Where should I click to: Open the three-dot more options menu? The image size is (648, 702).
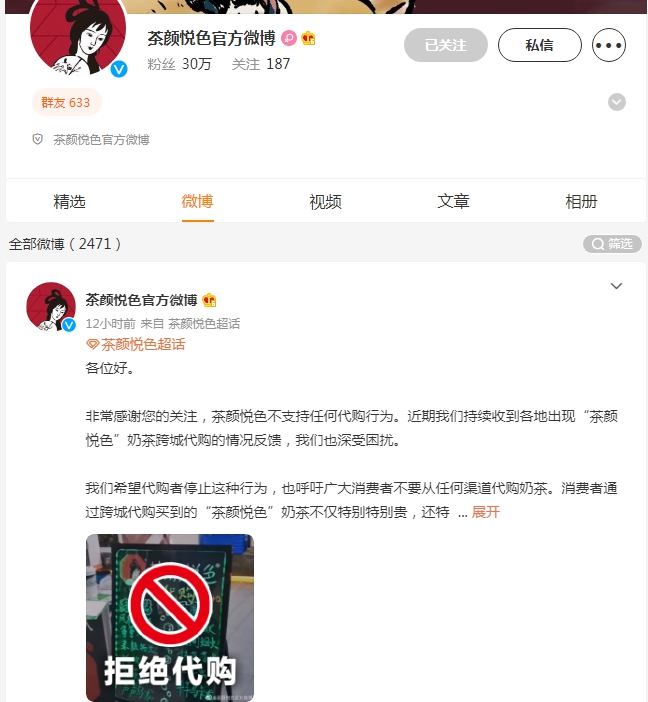click(609, 45)
